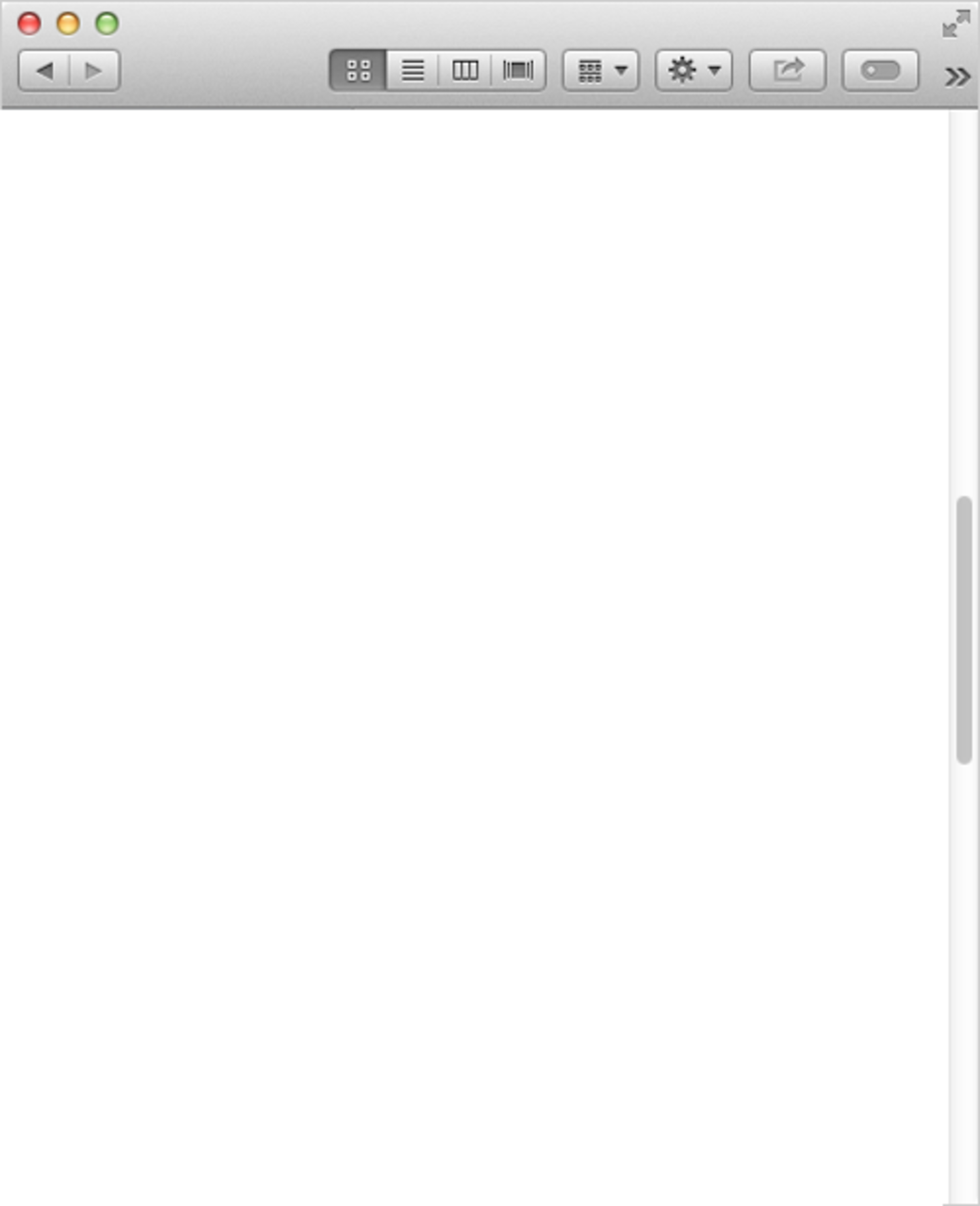980x1206 pixels.
Task: Switch to column view
Action: (465, 71)
